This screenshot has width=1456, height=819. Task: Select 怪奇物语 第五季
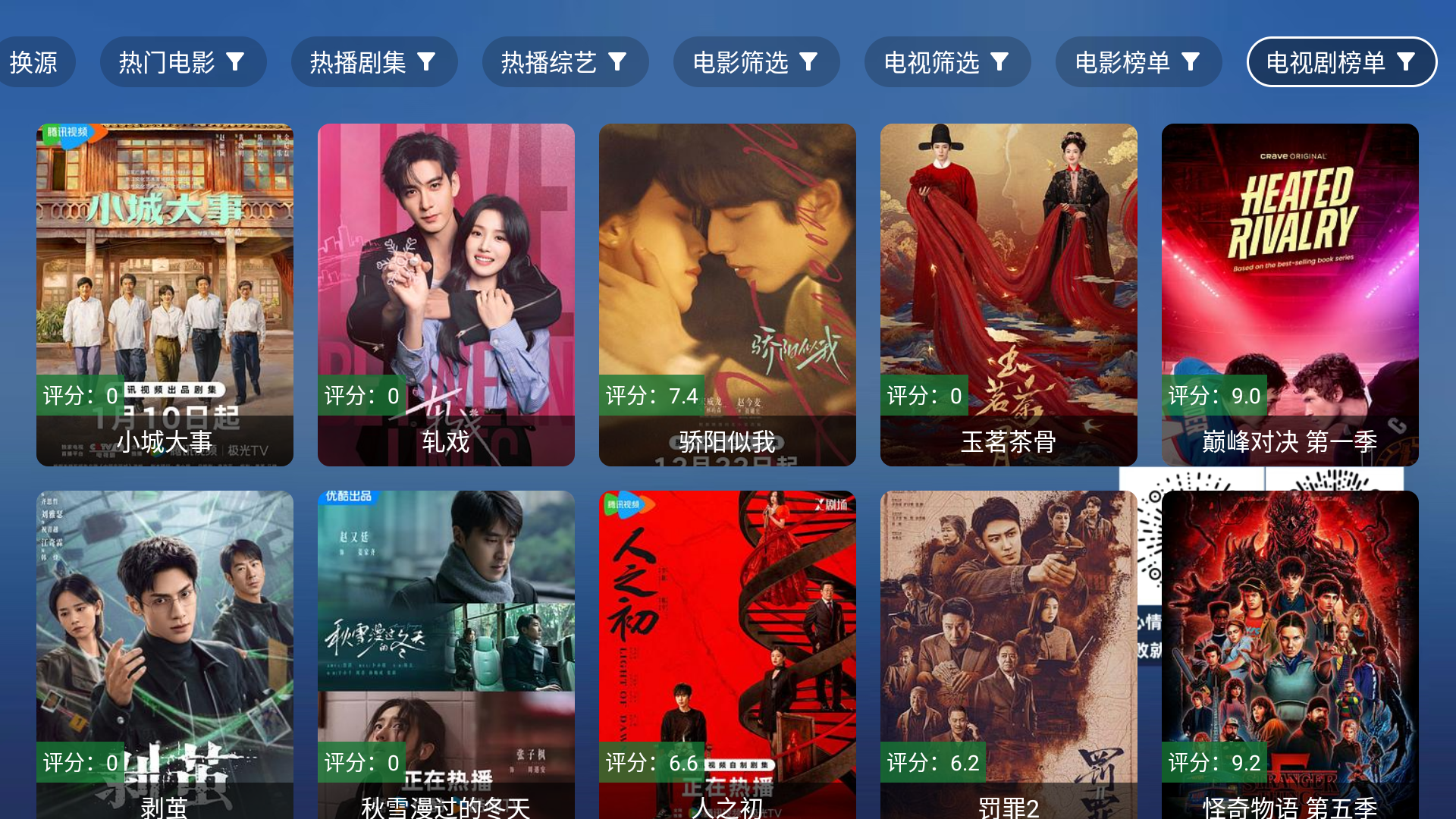(x=1290, y=654)
